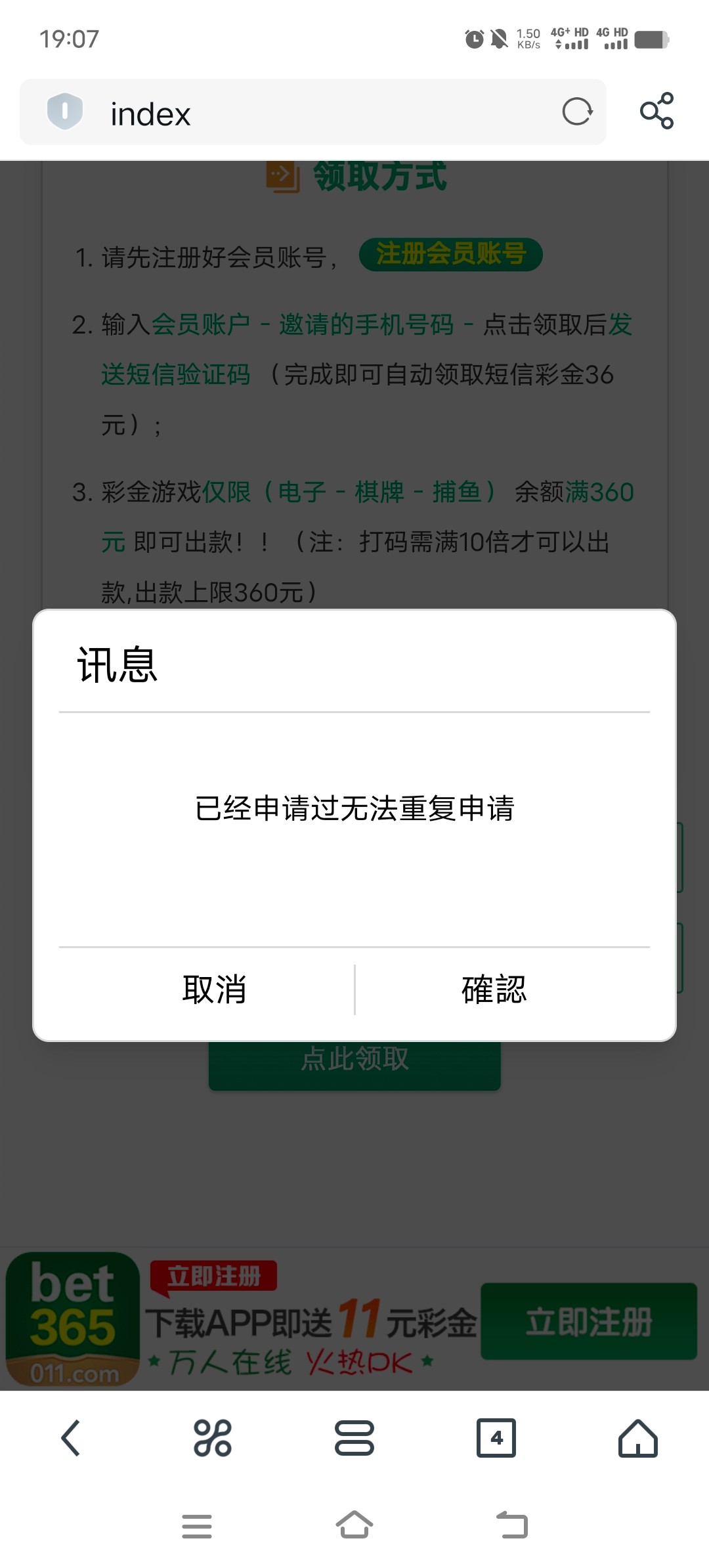Tap the shield site icon before the index text
The image size is (709, 1568).
pos(64,112)
